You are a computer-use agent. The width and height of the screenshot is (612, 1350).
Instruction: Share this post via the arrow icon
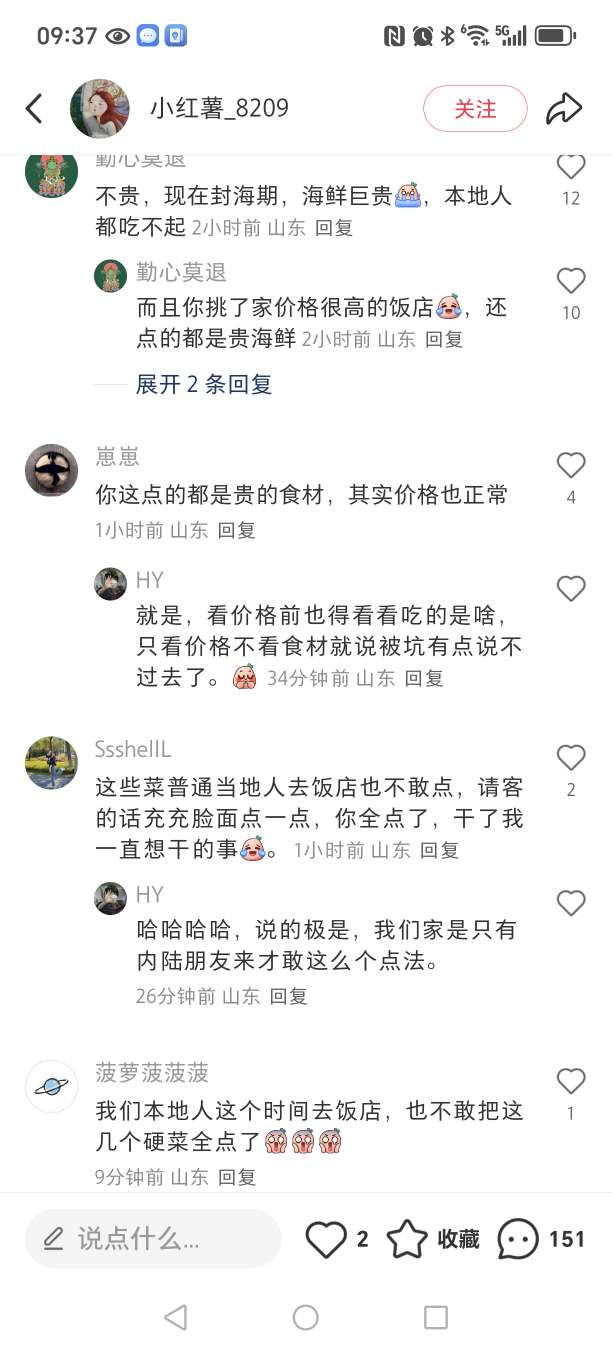click(564, 109)
